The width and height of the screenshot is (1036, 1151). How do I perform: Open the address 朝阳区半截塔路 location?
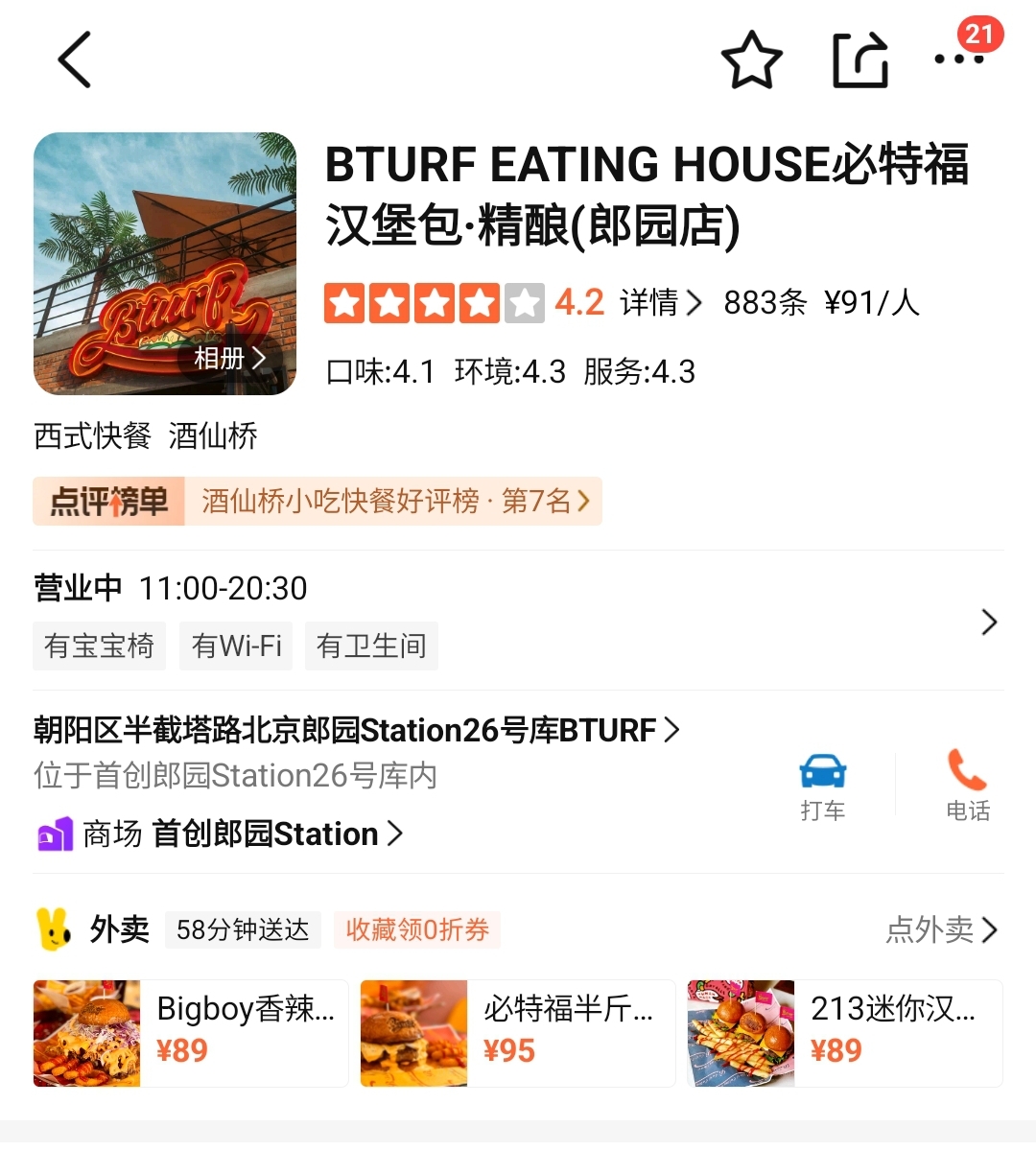coord(357,730)
